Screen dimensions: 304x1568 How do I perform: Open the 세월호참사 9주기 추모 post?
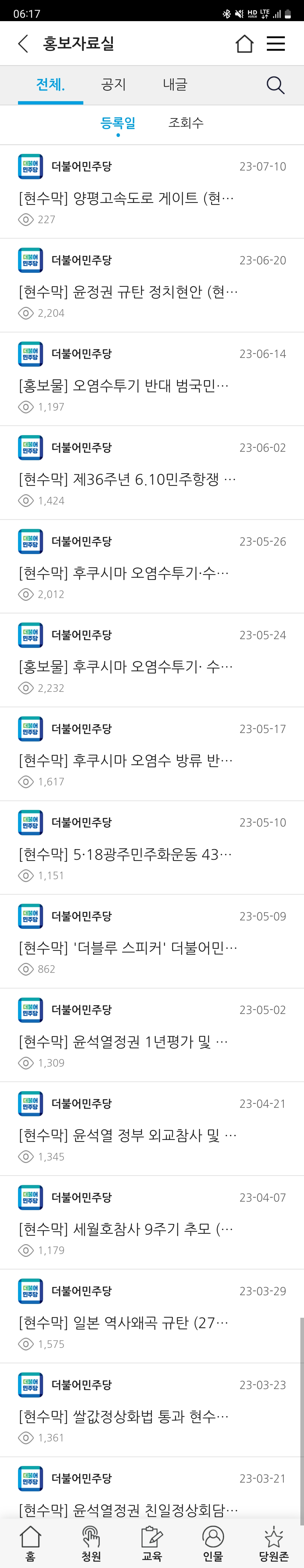pos(126,1229)
